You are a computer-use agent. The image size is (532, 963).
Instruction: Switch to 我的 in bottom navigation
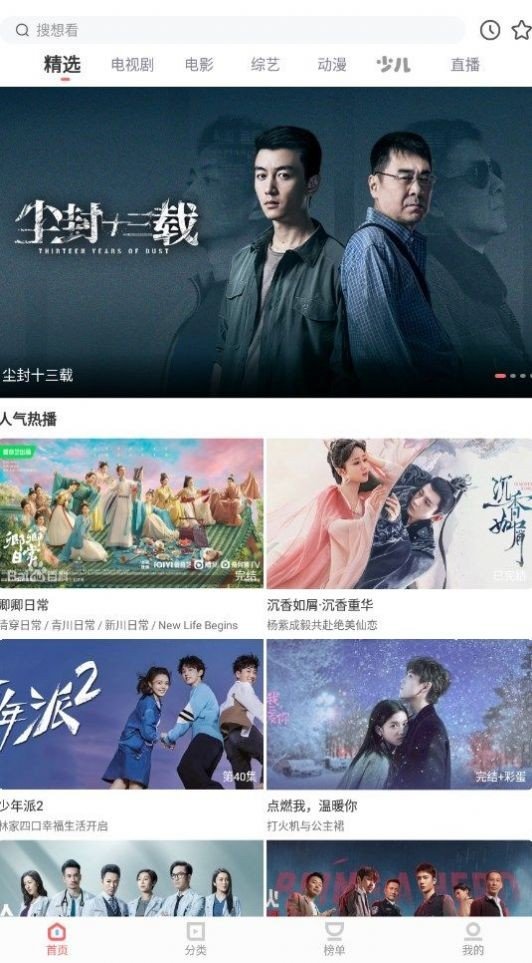(x=472, y=939)
